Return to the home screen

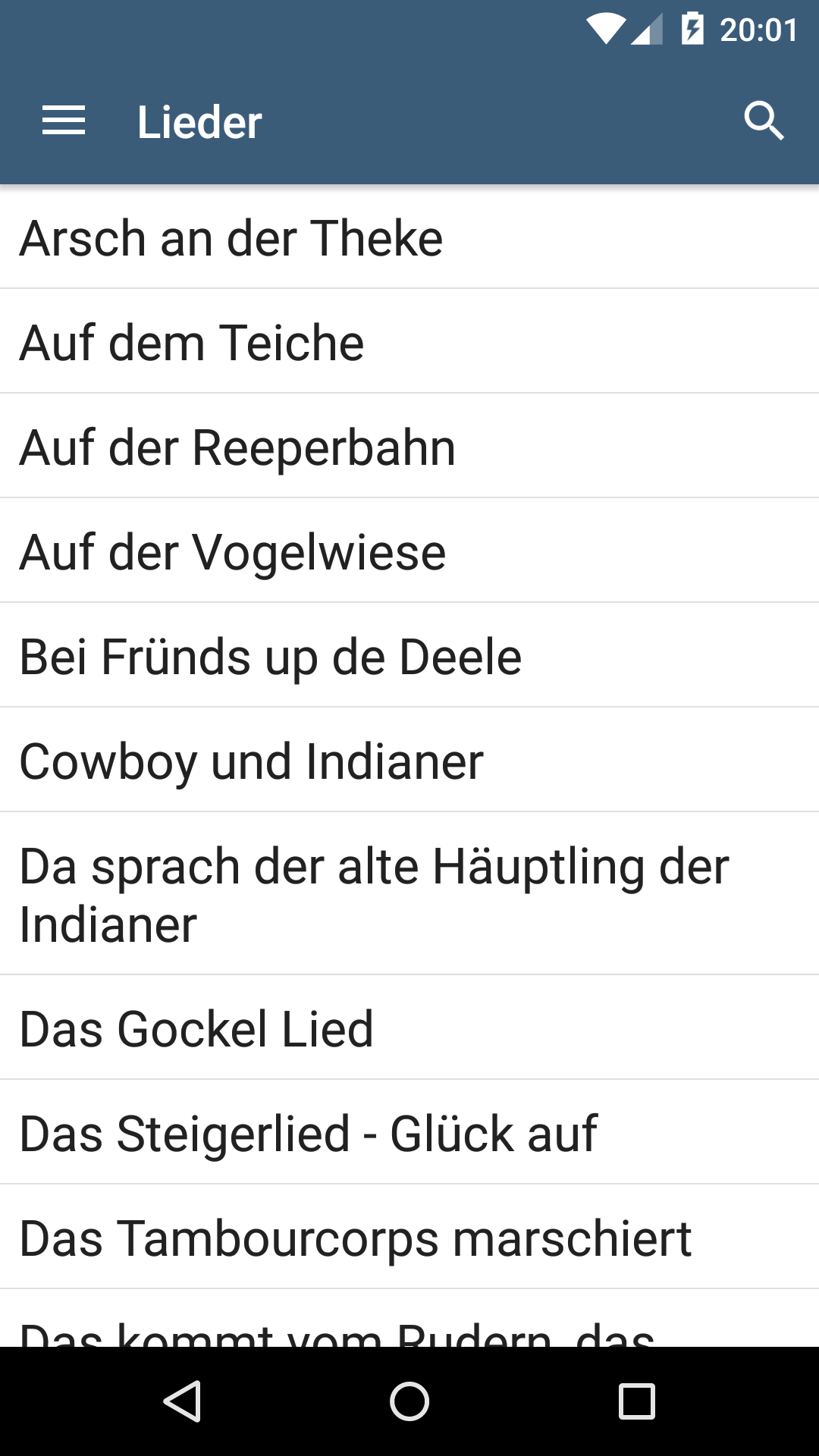pyautogui.click(x=409, y=1401)
